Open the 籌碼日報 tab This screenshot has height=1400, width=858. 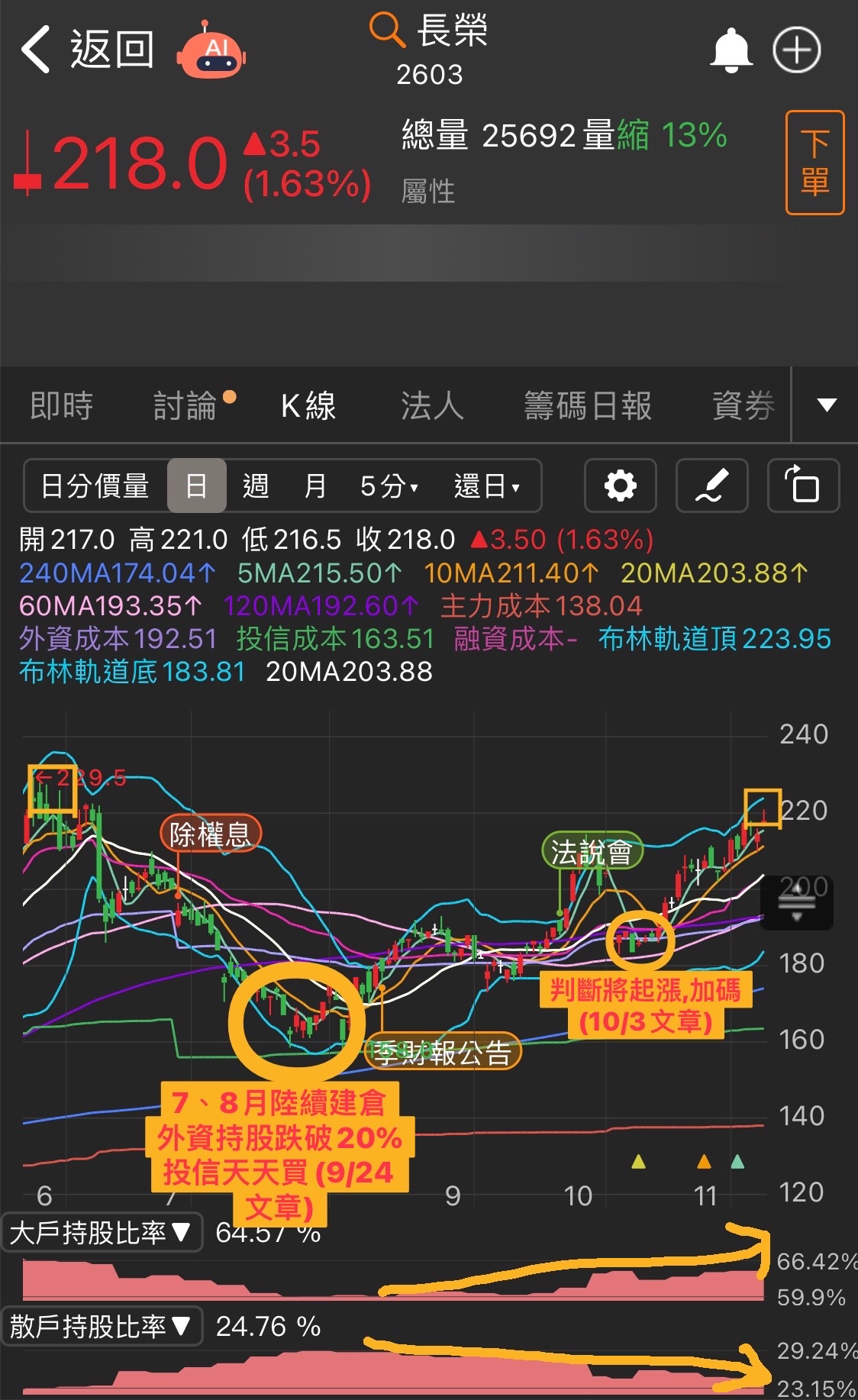coord(588,405)
